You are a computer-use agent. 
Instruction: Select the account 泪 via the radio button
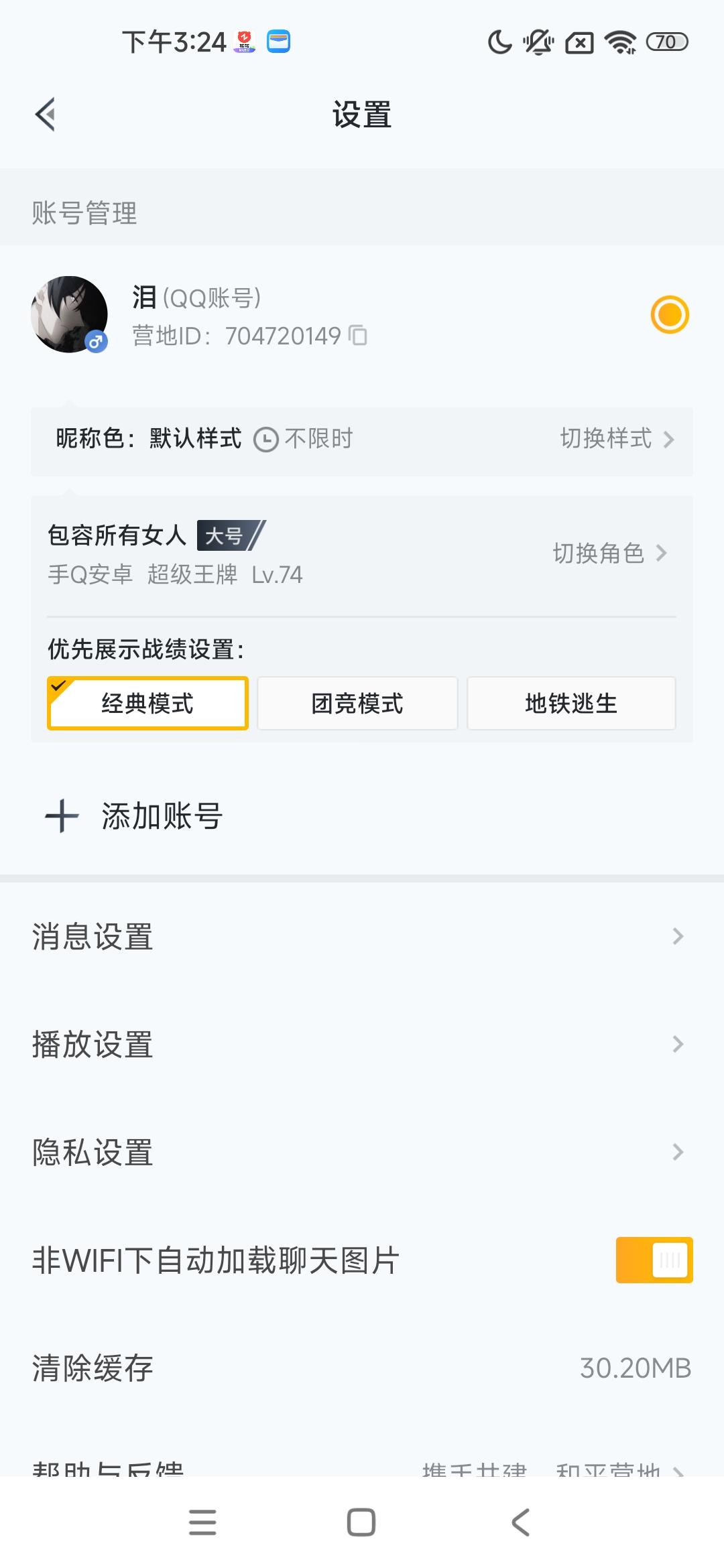(x=670, y=315)
